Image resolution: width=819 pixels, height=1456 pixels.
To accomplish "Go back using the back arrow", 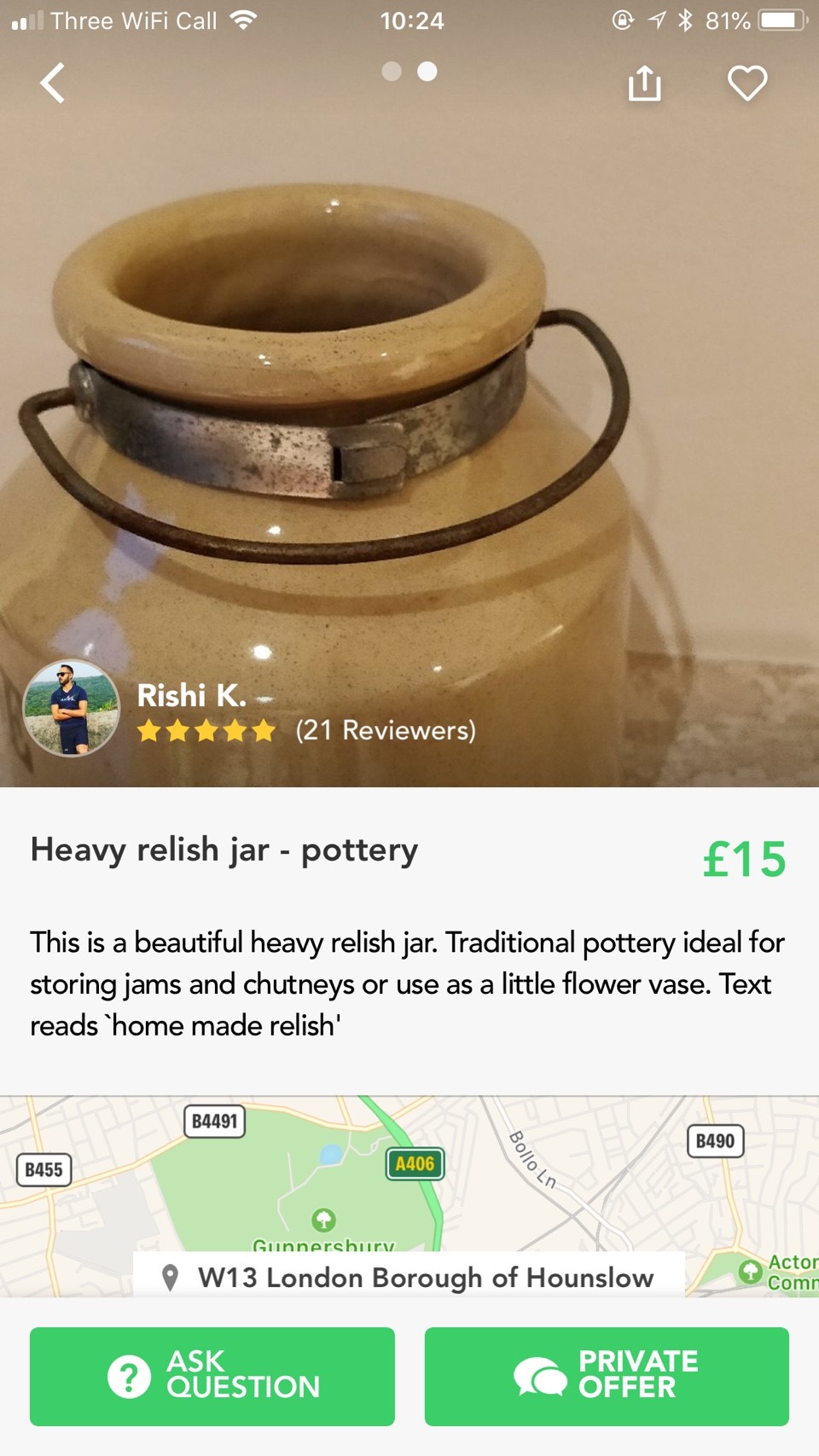I will click(x=53, y=84).
